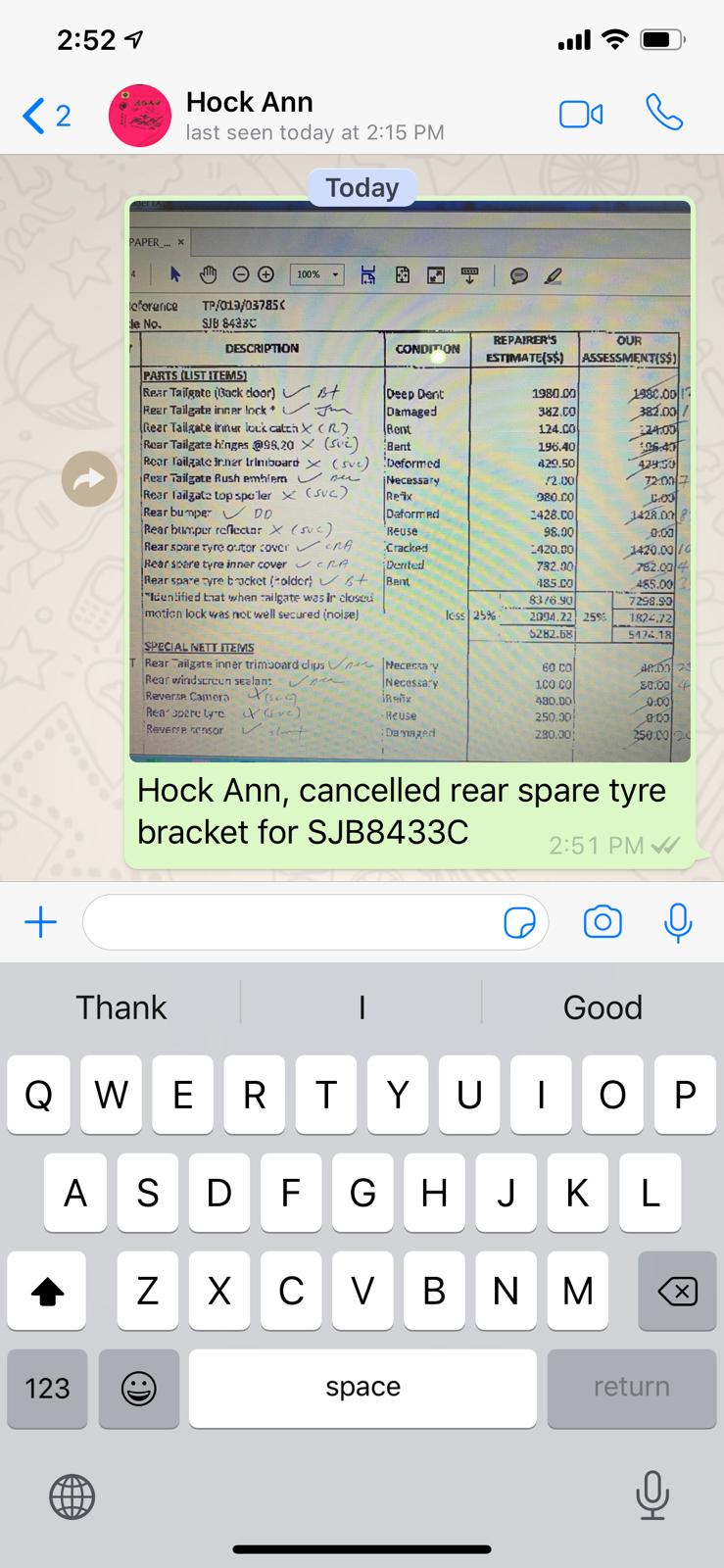Open the camera to take a photo

point(602,922)
